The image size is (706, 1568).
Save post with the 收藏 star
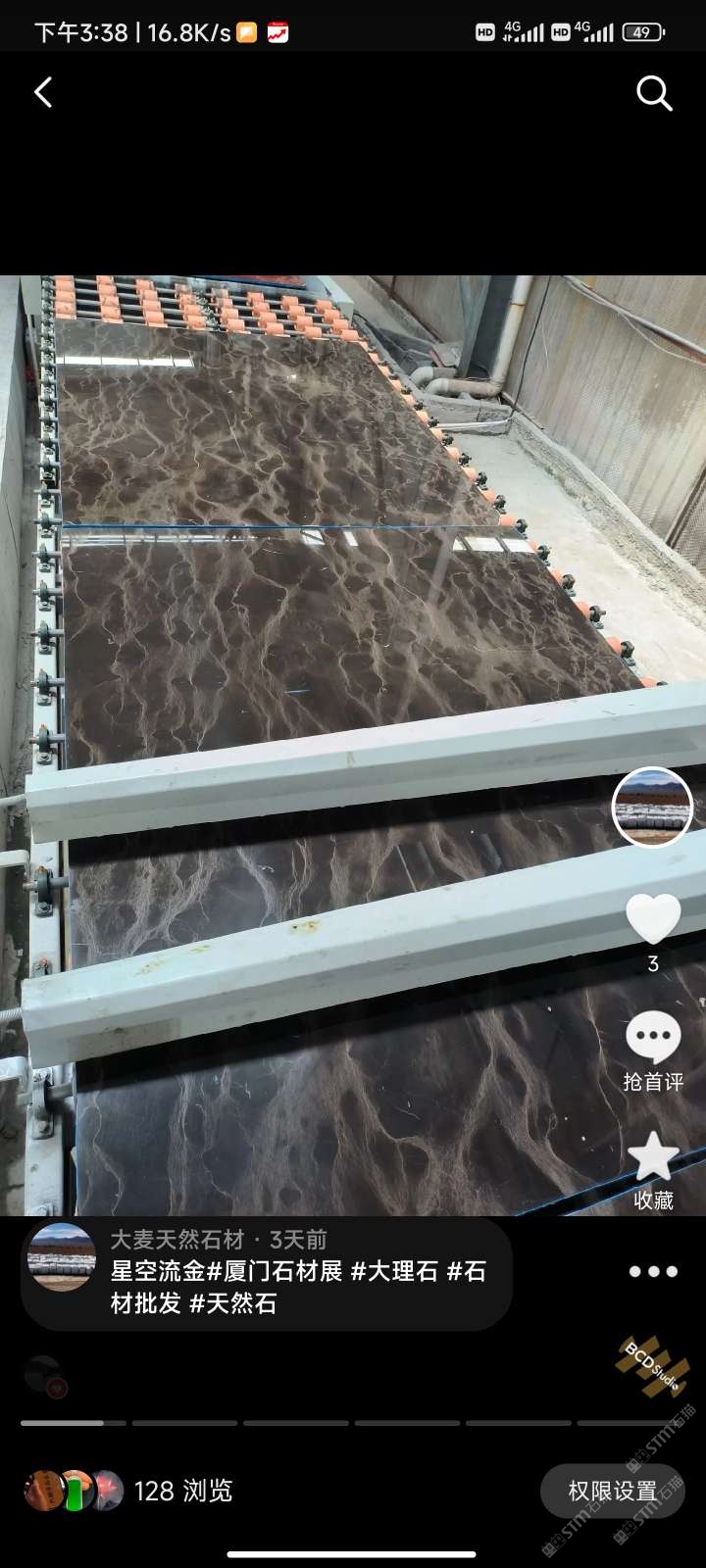tap(653, 1158)
